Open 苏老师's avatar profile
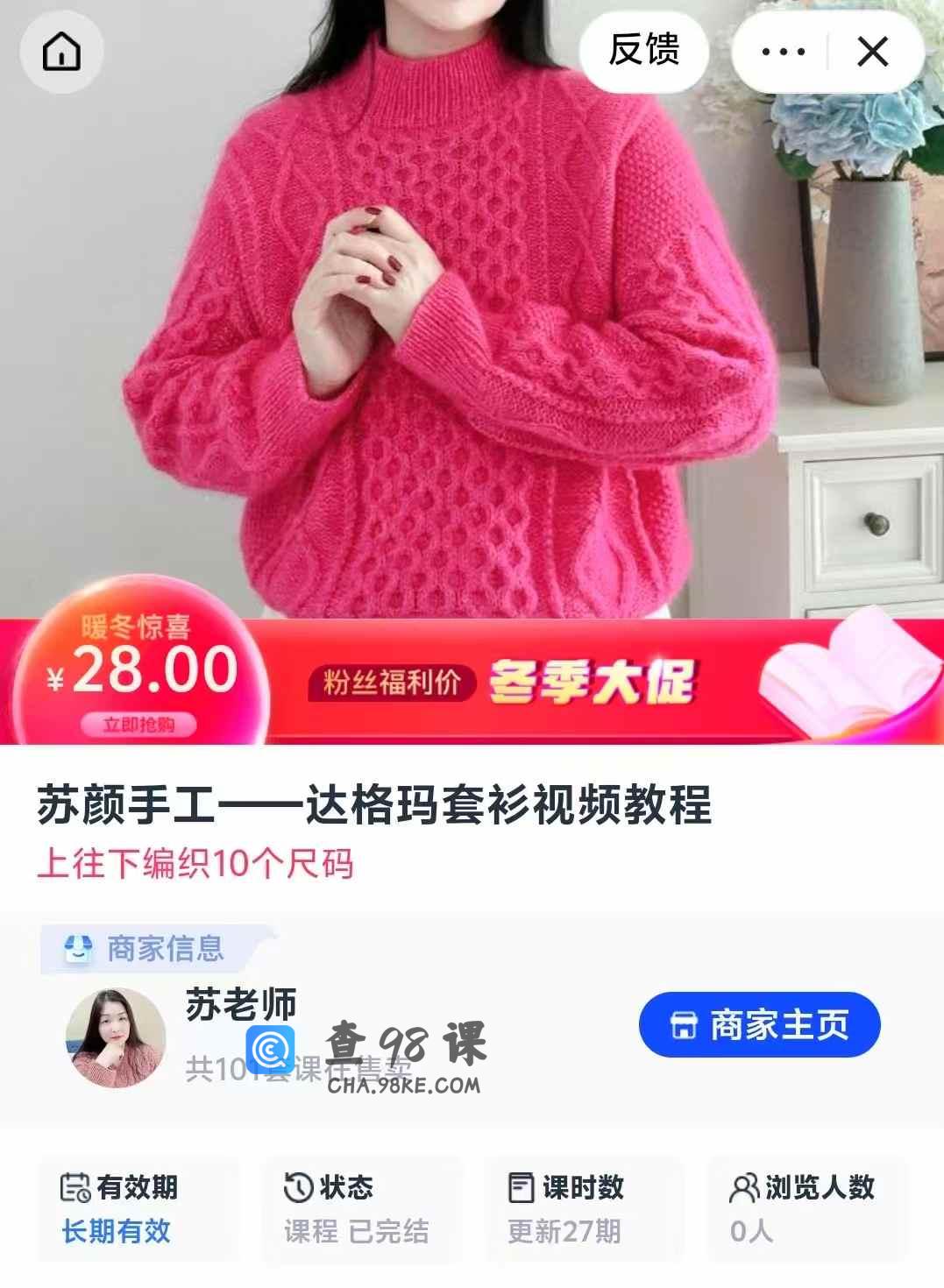Viewport: 944px width, 1288px height. pyautogui.click(x=116, y=1037)
